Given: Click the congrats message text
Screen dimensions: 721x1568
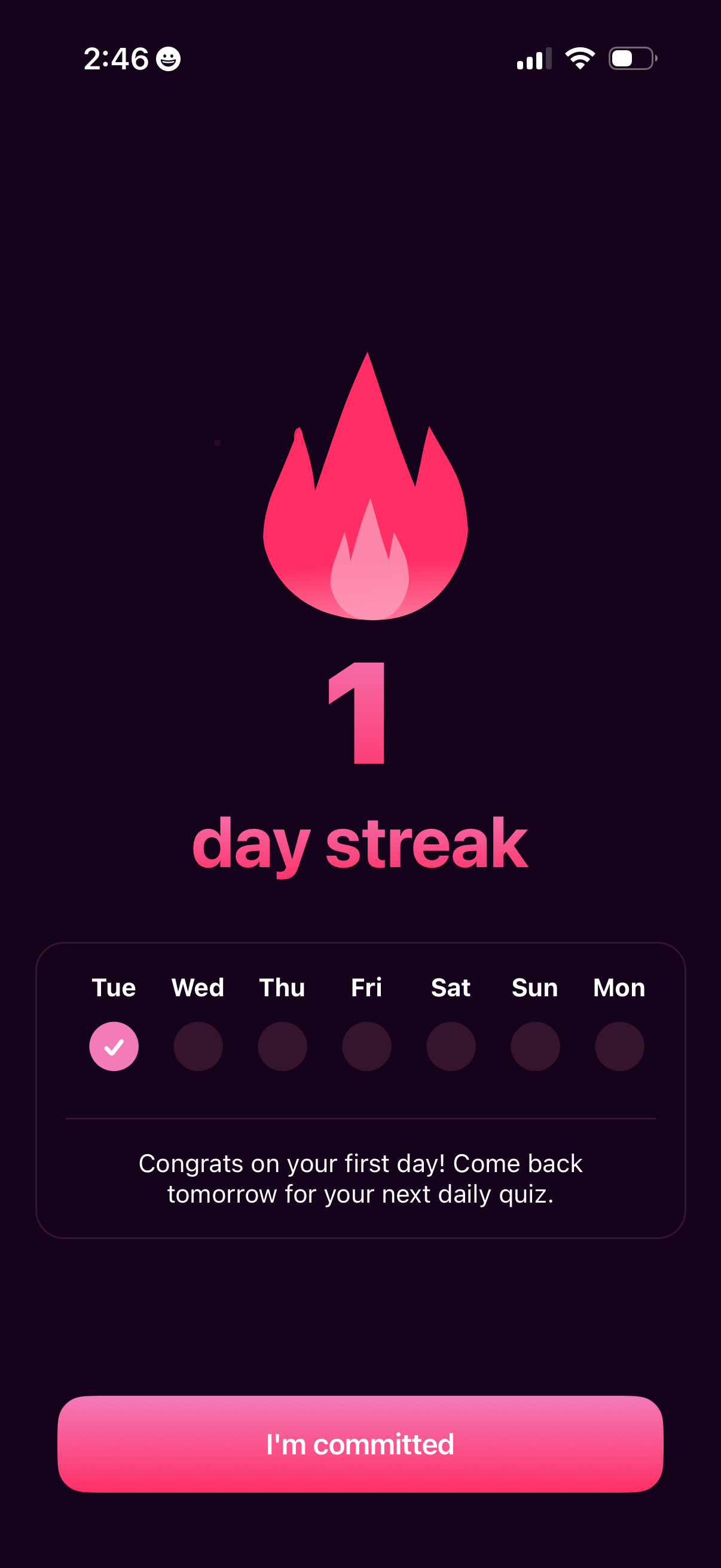Looking at the screenshot, I should (x=360, y=1178).
